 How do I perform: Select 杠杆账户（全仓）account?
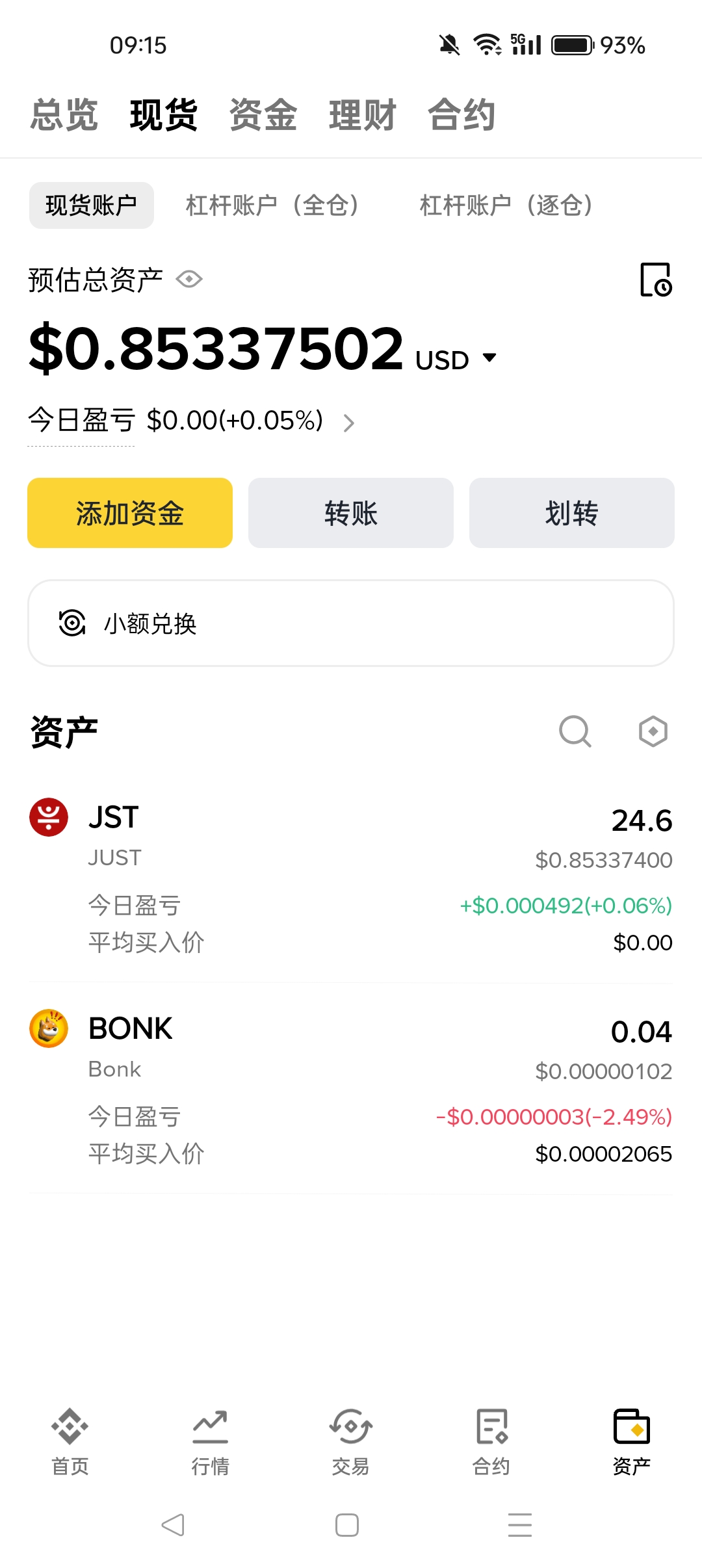tap(272, 205)
